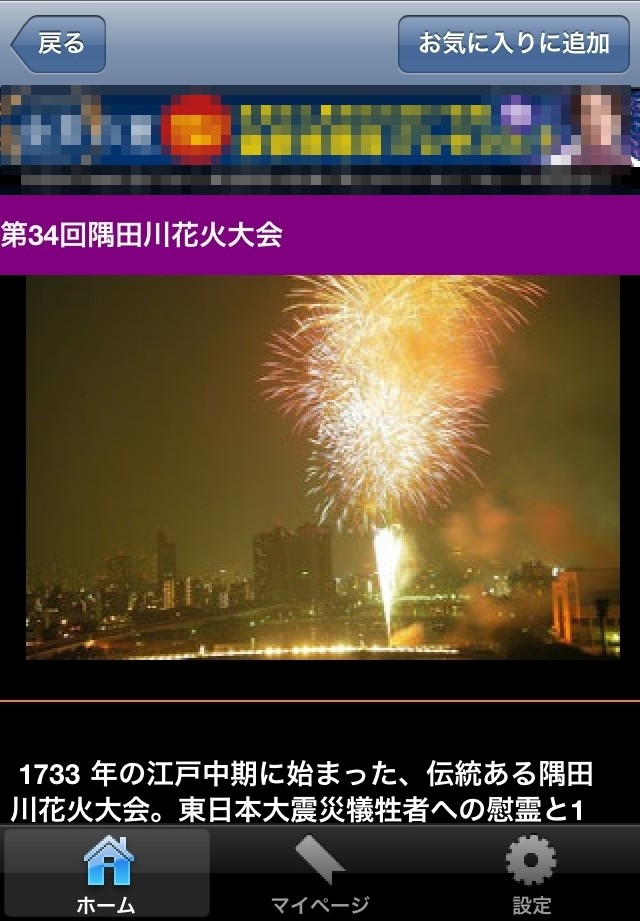Go back with the 戻る button
640x921 pixels.
58,44
